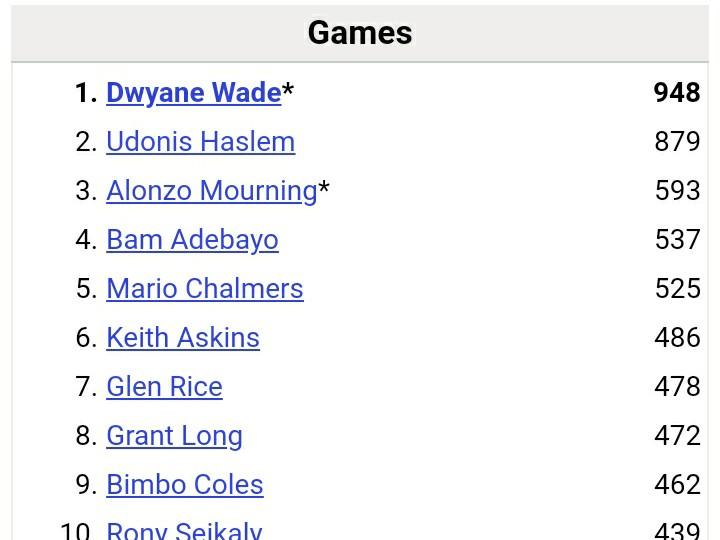Open Dwyane Wade's player page
This screenshot has height=540, width=720.
point(193,93)
